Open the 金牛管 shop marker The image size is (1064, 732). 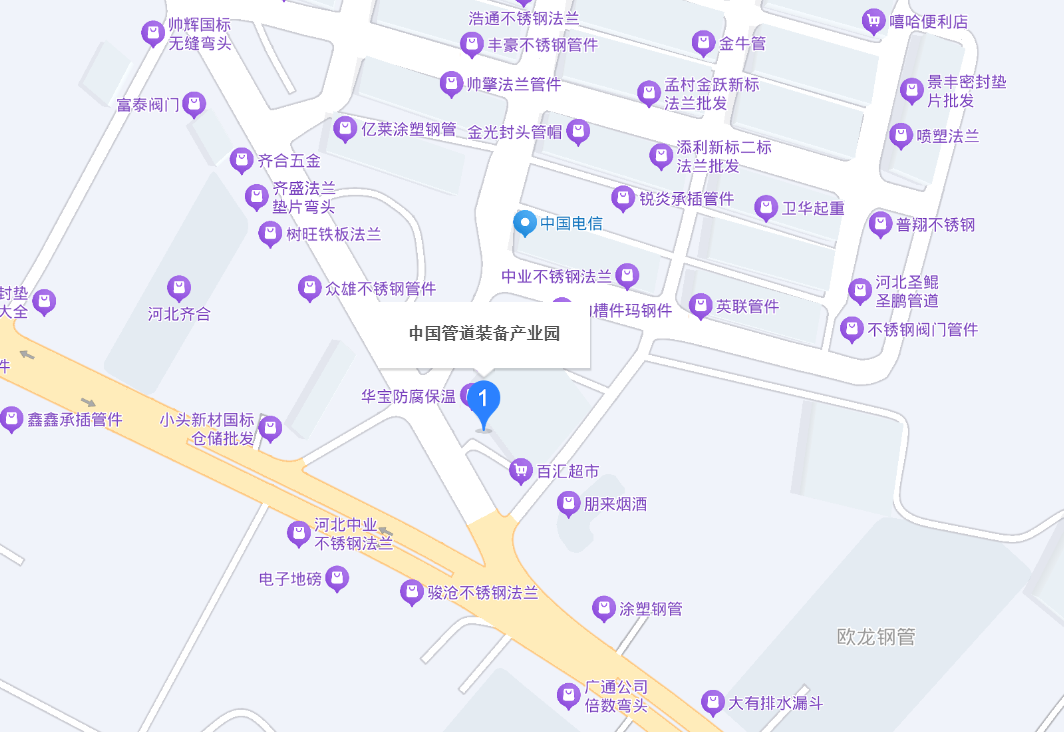[x=703, y=43]
